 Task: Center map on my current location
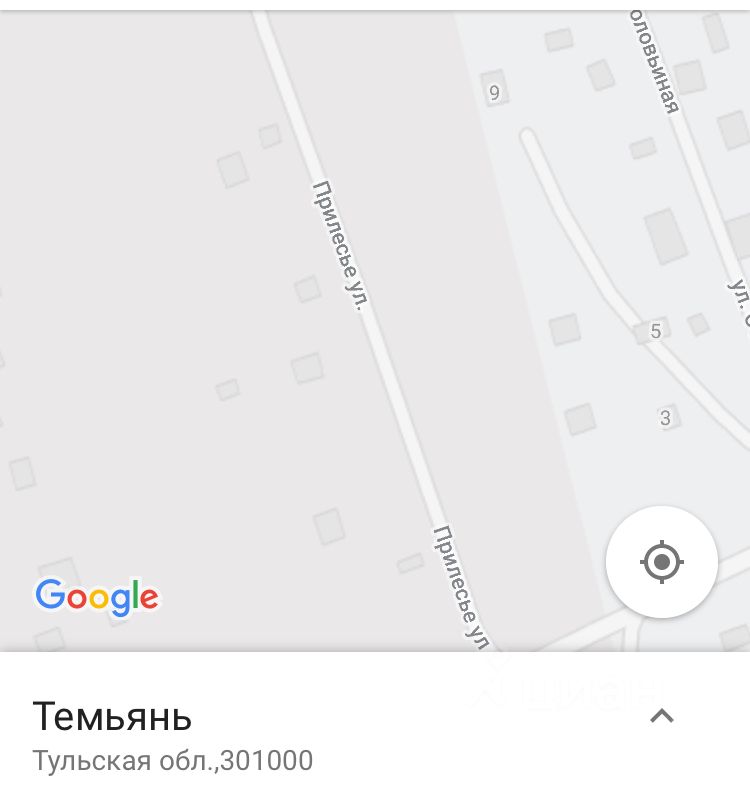tap(661, 561)
